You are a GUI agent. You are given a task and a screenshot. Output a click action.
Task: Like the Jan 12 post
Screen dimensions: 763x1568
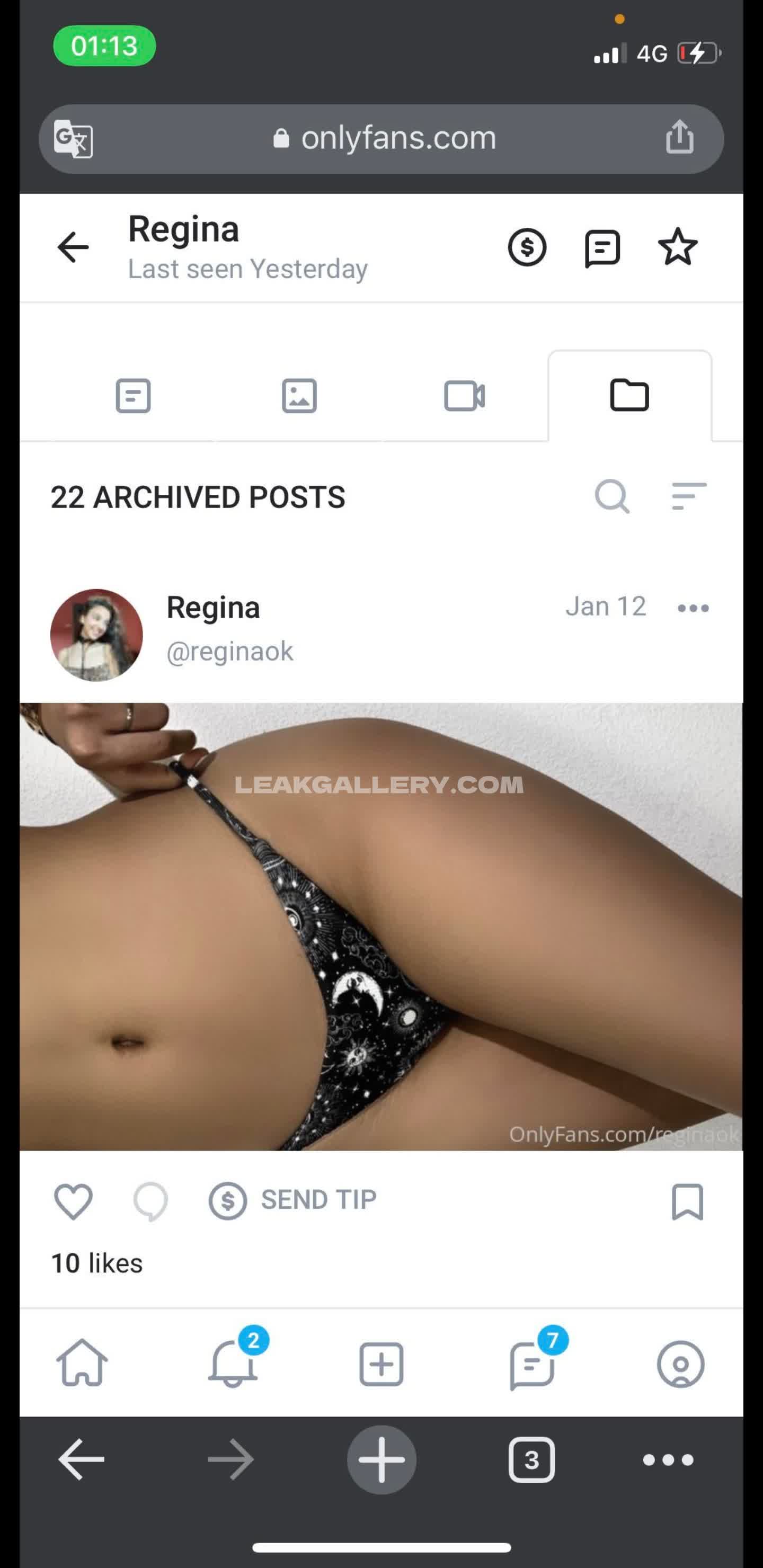pos(73,1201)
